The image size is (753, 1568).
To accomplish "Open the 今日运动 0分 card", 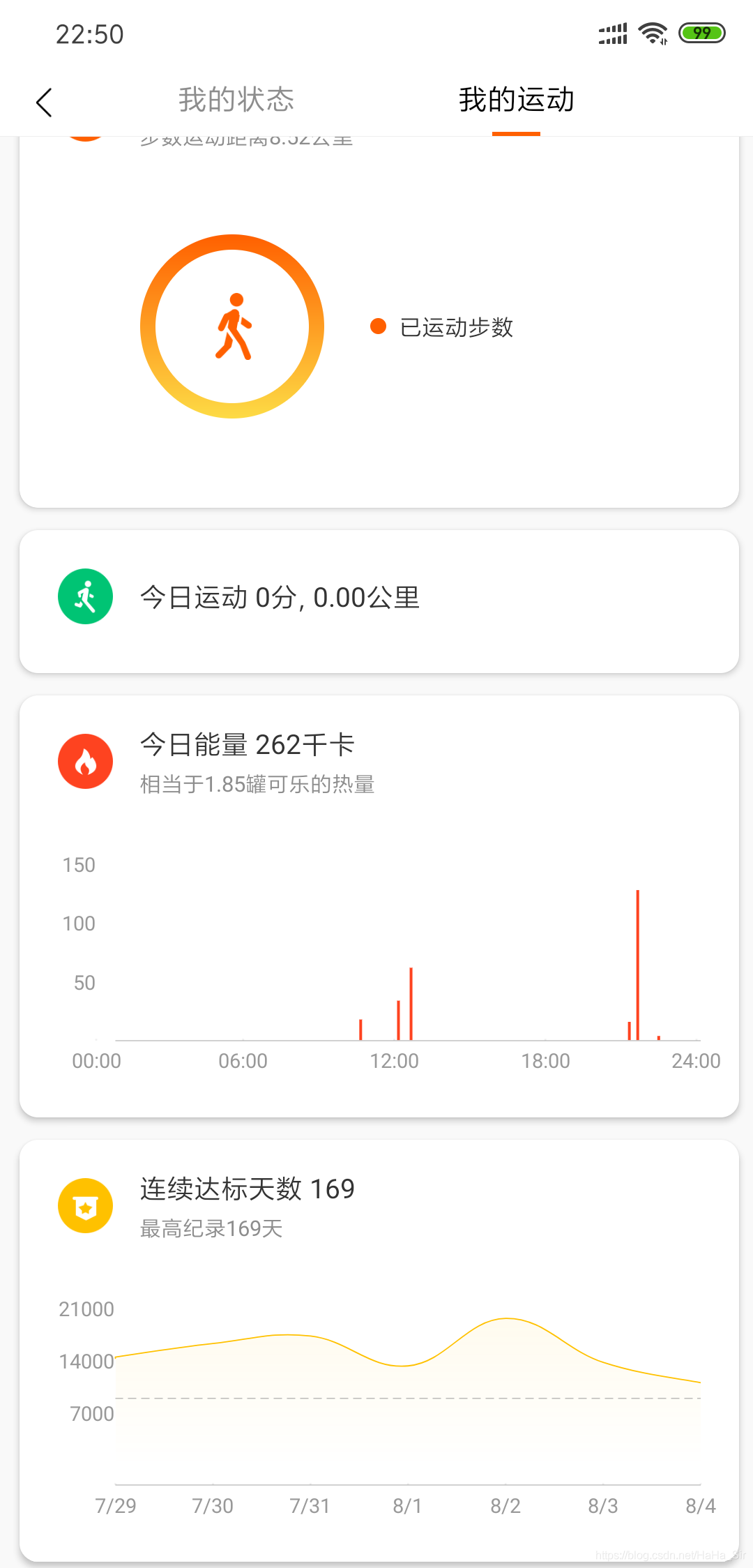I will pos(379,601).
